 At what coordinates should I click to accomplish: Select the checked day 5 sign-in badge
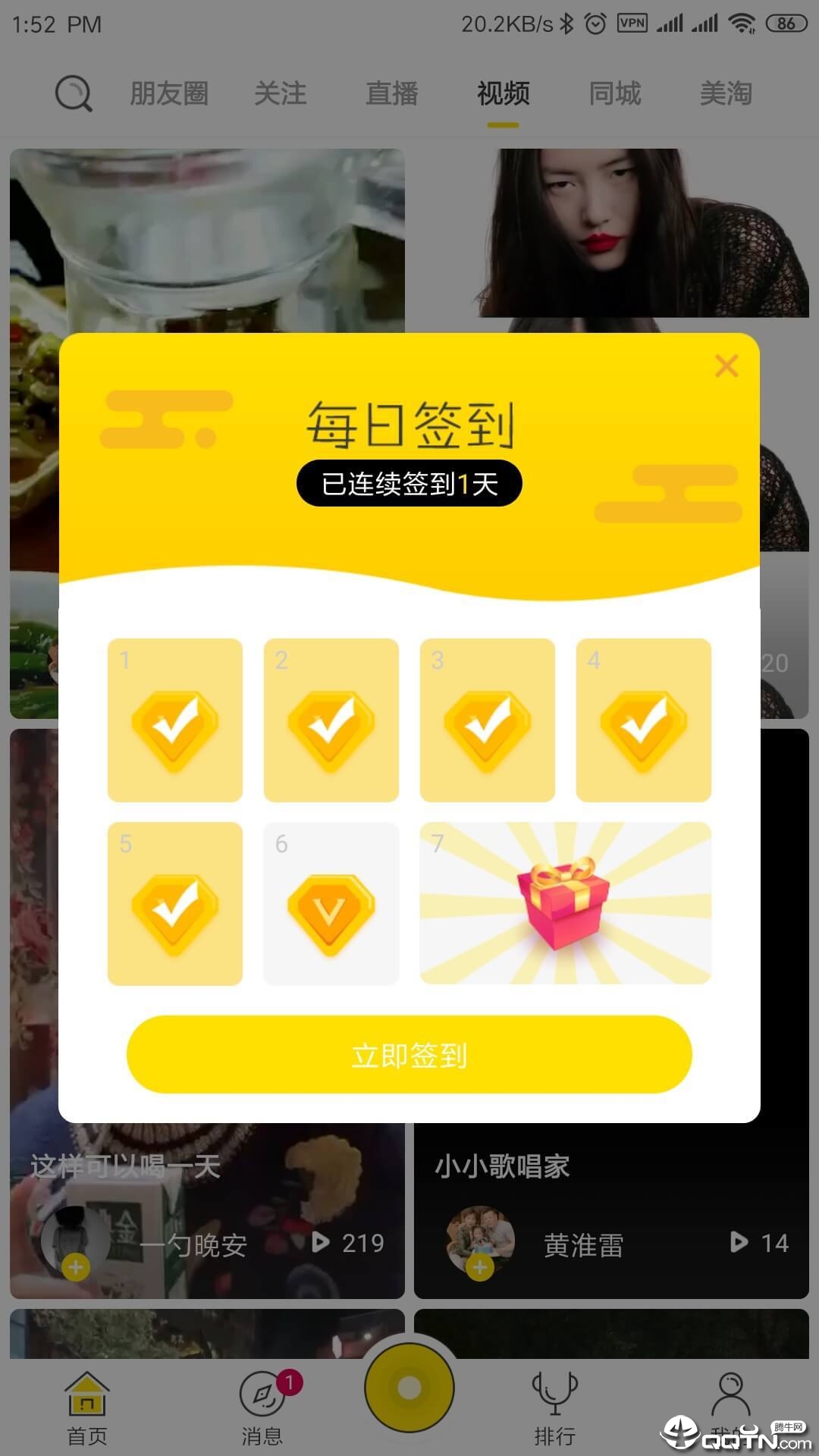[174, 902]
